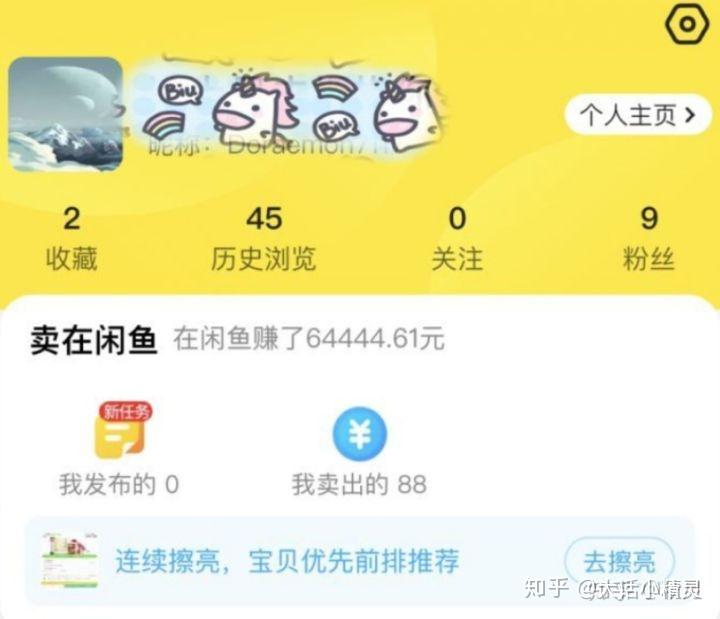
Task: Open 我发布的 listings
Action: (119, 452)
